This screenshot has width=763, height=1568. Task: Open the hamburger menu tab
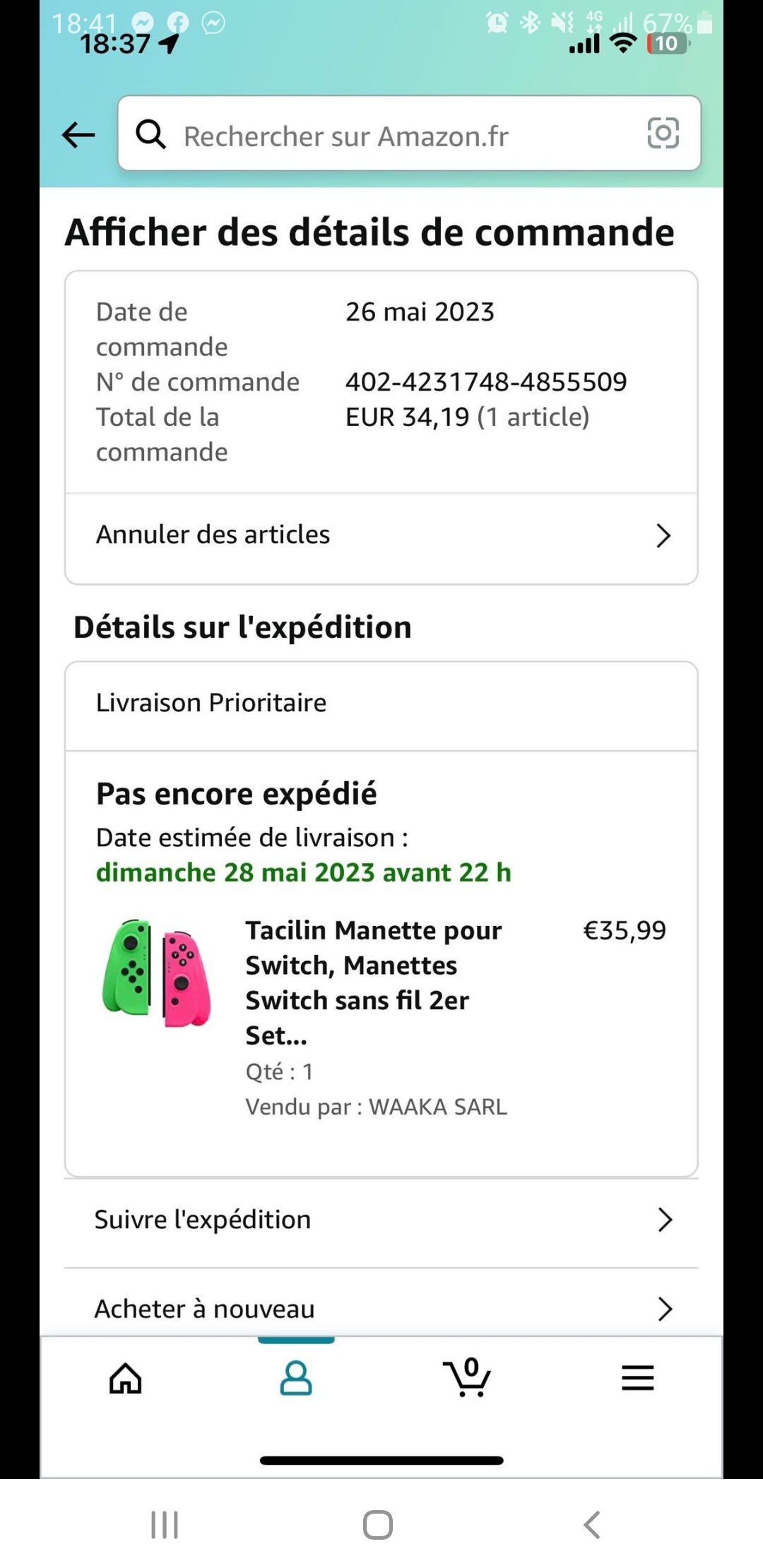point(638,1378)
